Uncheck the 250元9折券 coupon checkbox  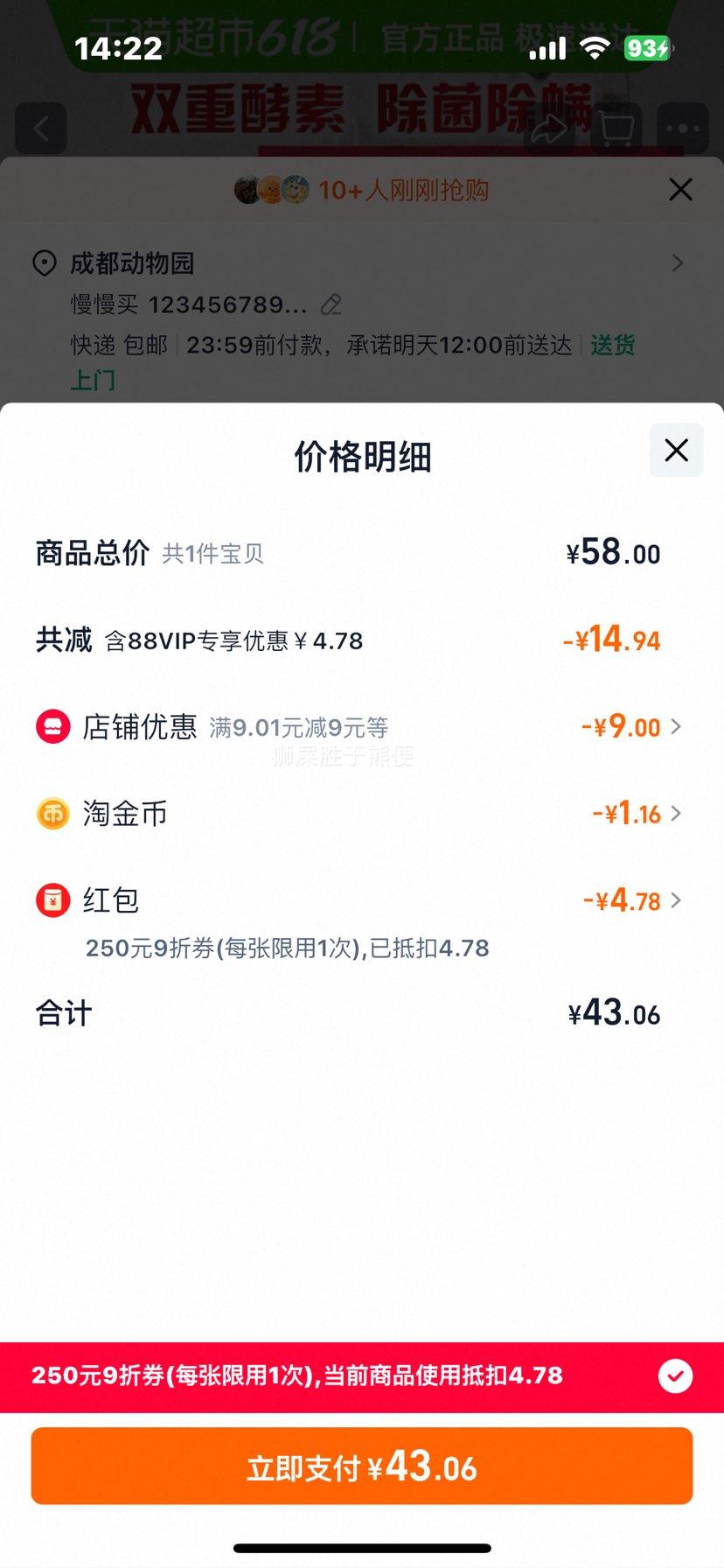click(x=675, y=1376)
